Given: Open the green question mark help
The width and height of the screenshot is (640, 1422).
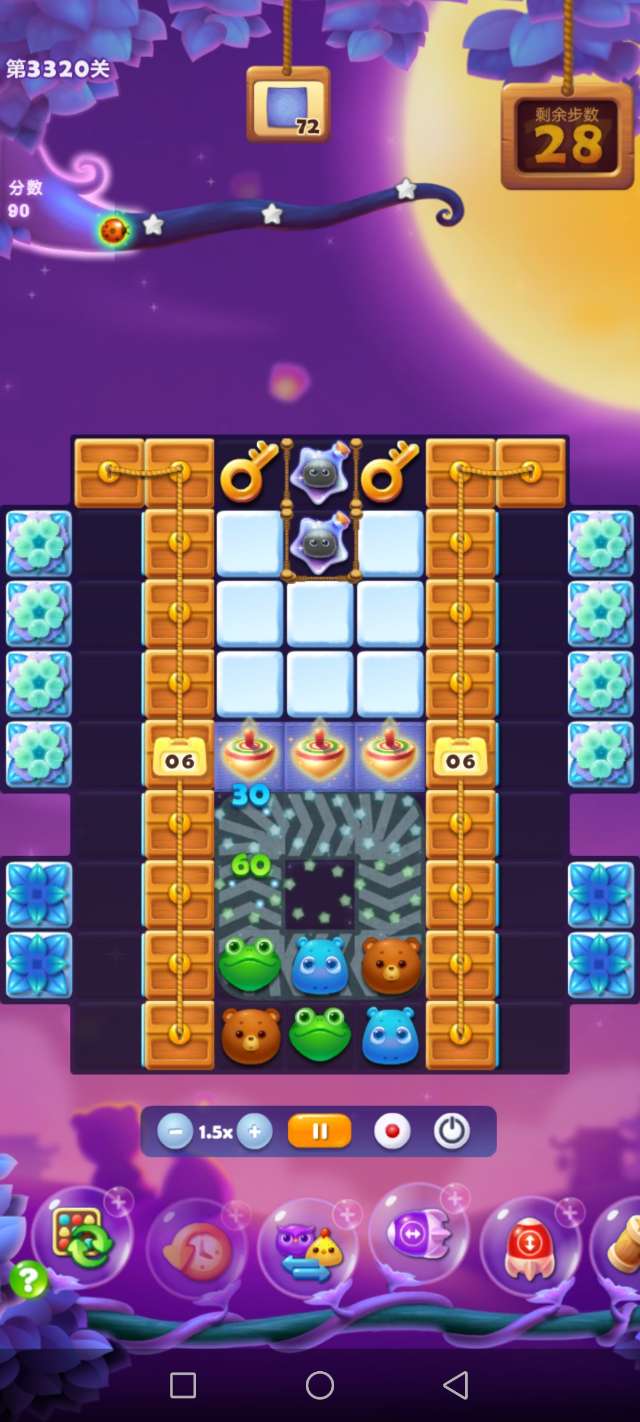Looking at the screenshot, I should click(x=28, y=1279).
